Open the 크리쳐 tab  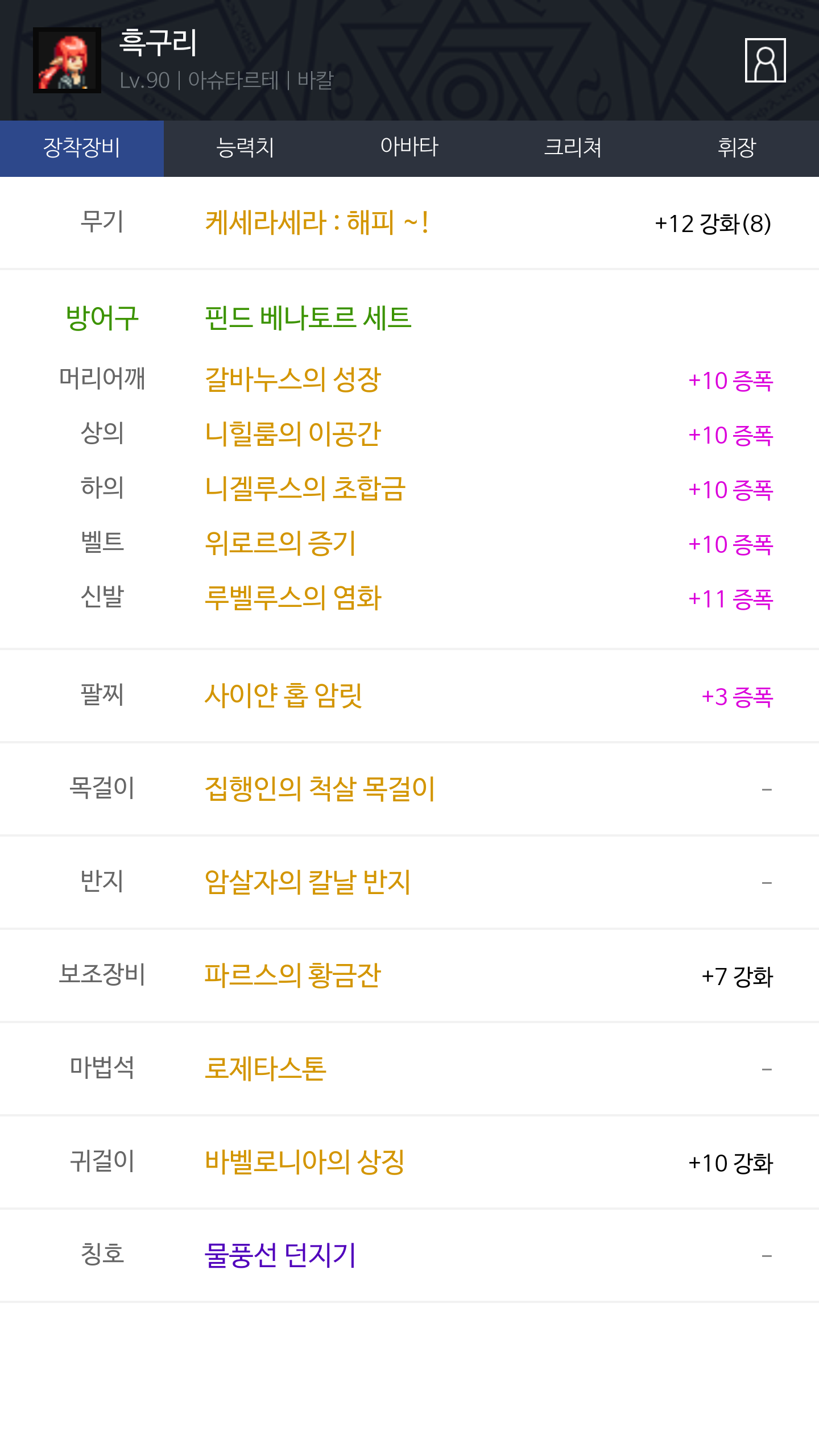tap(573, 148)
